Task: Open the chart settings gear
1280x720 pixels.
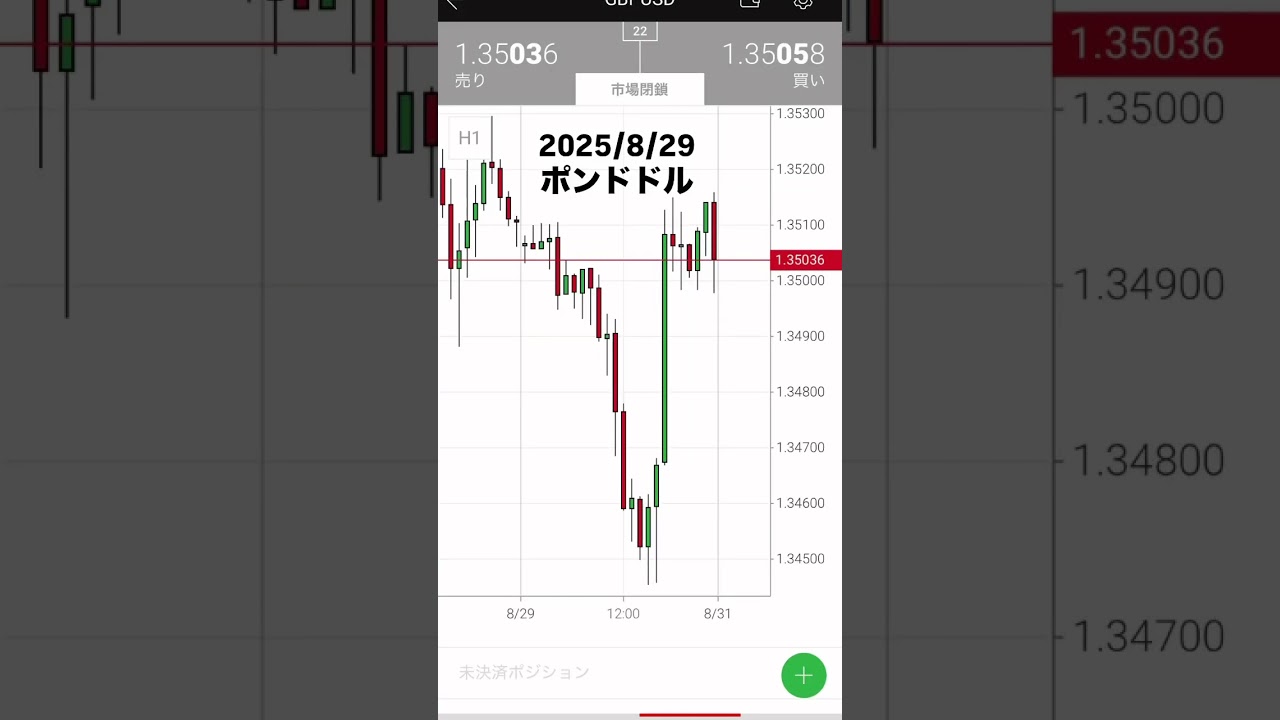Action: tap(802, 4)
